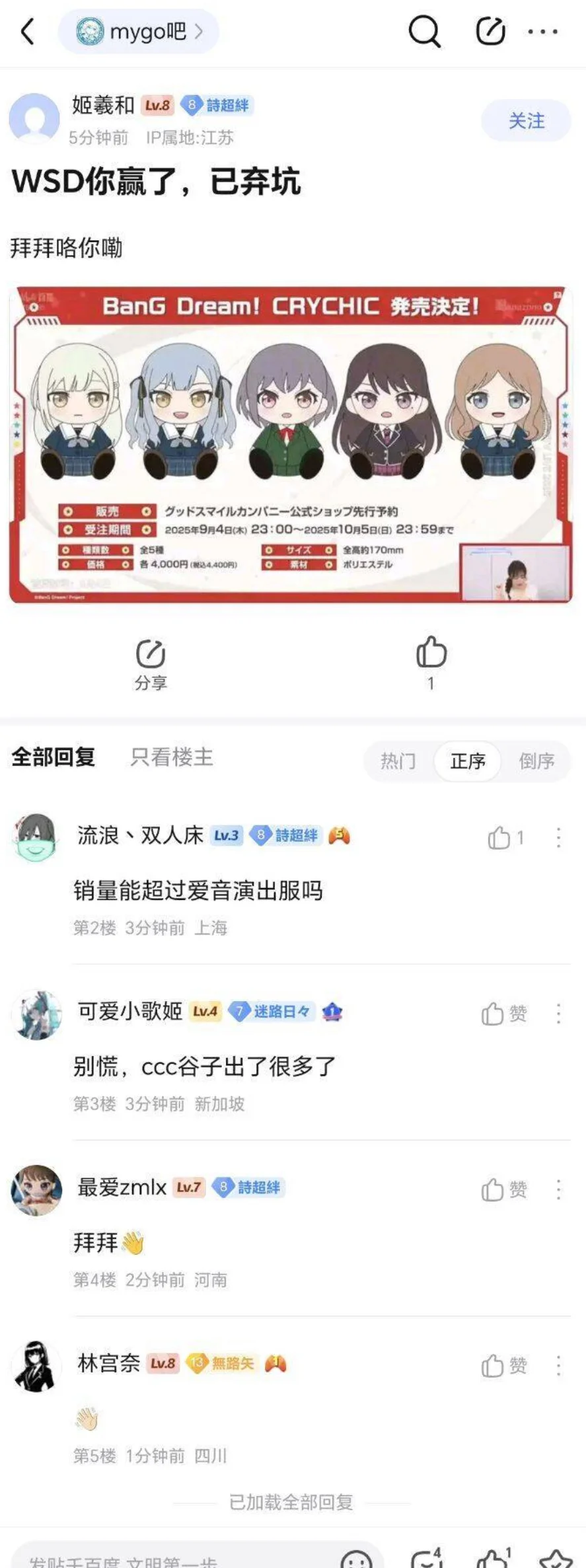Sort replies by 倒序
The image size is (586, 1568).
pos(536,761)
